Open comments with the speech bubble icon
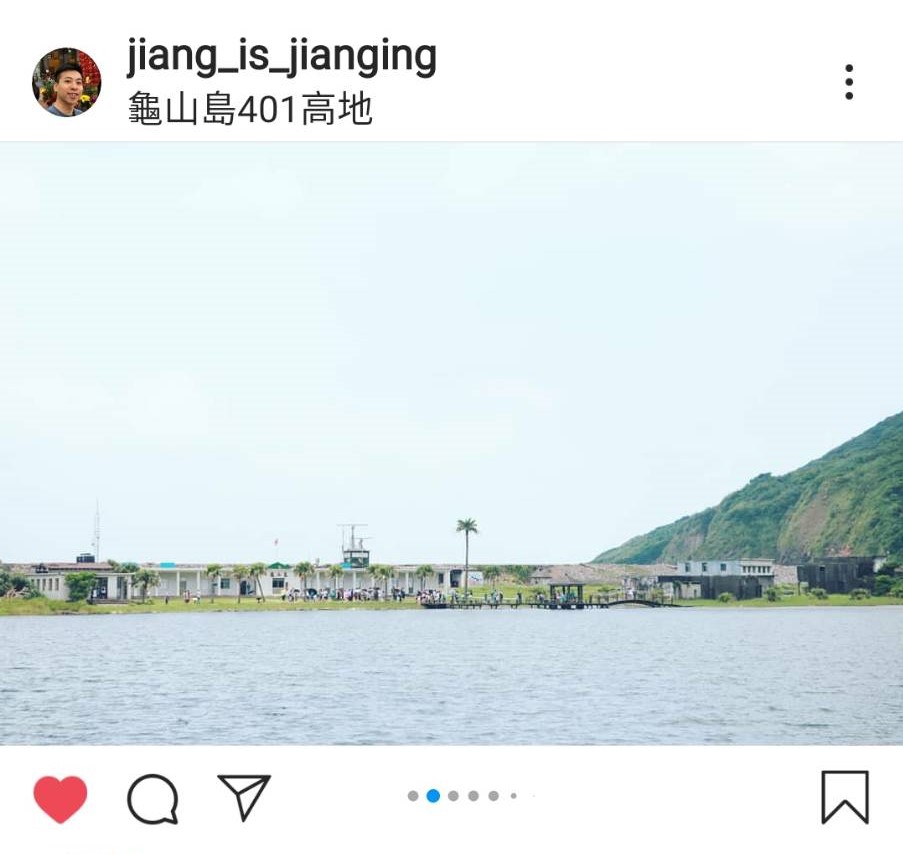The height and width of the screenshot is (854, 903). pyautogui.click(x=152, y=798)
